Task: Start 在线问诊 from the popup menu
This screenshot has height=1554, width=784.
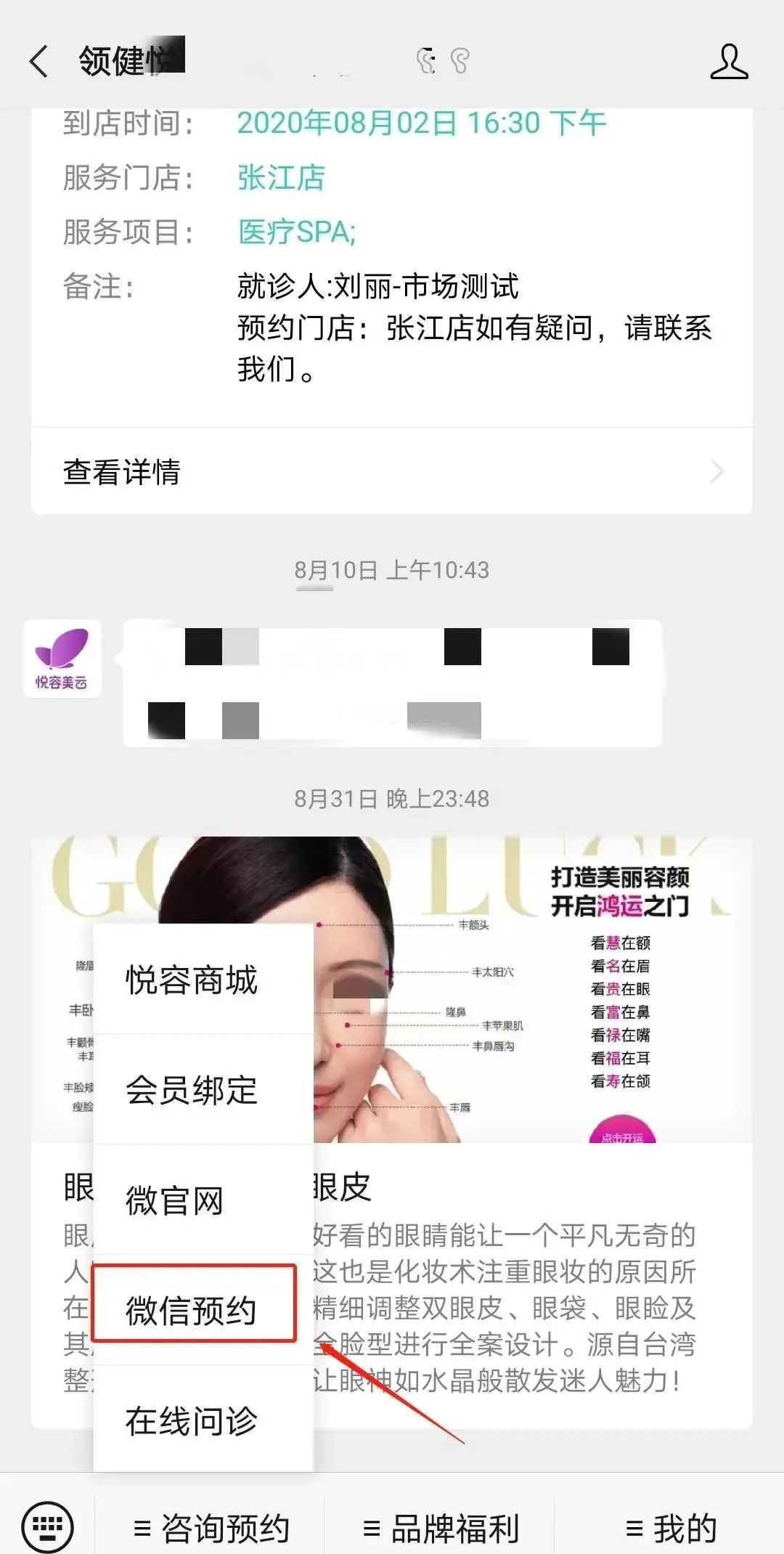Action: [x=192, y=1421]
